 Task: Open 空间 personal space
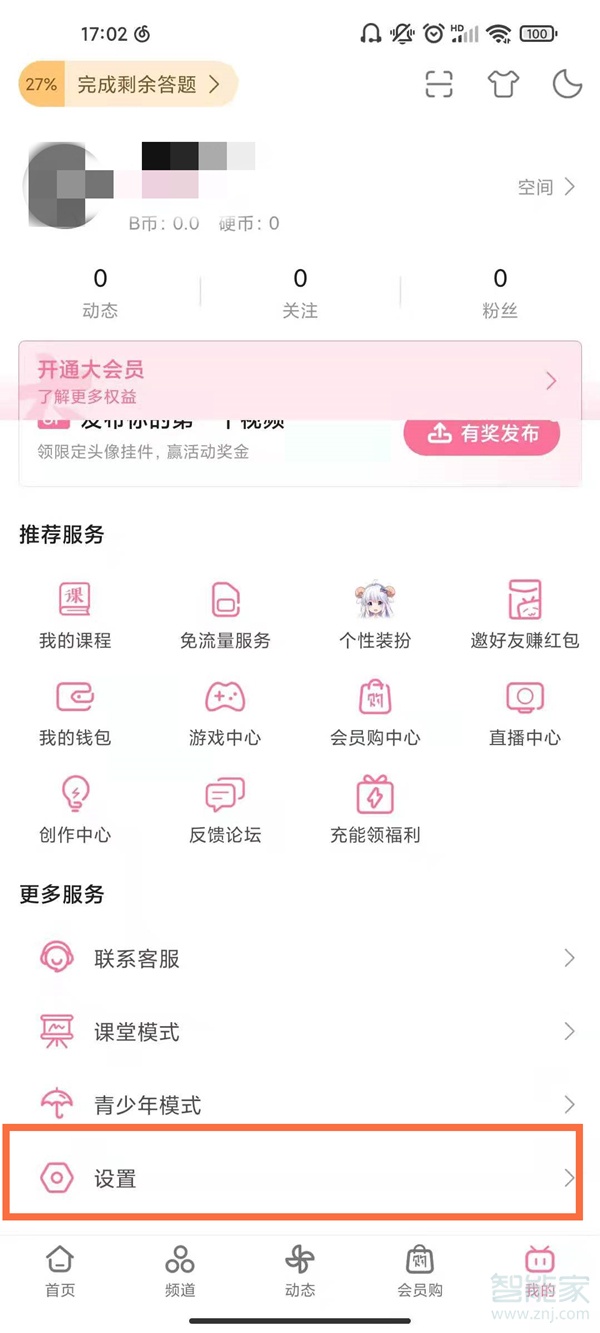tap(546, 187)
